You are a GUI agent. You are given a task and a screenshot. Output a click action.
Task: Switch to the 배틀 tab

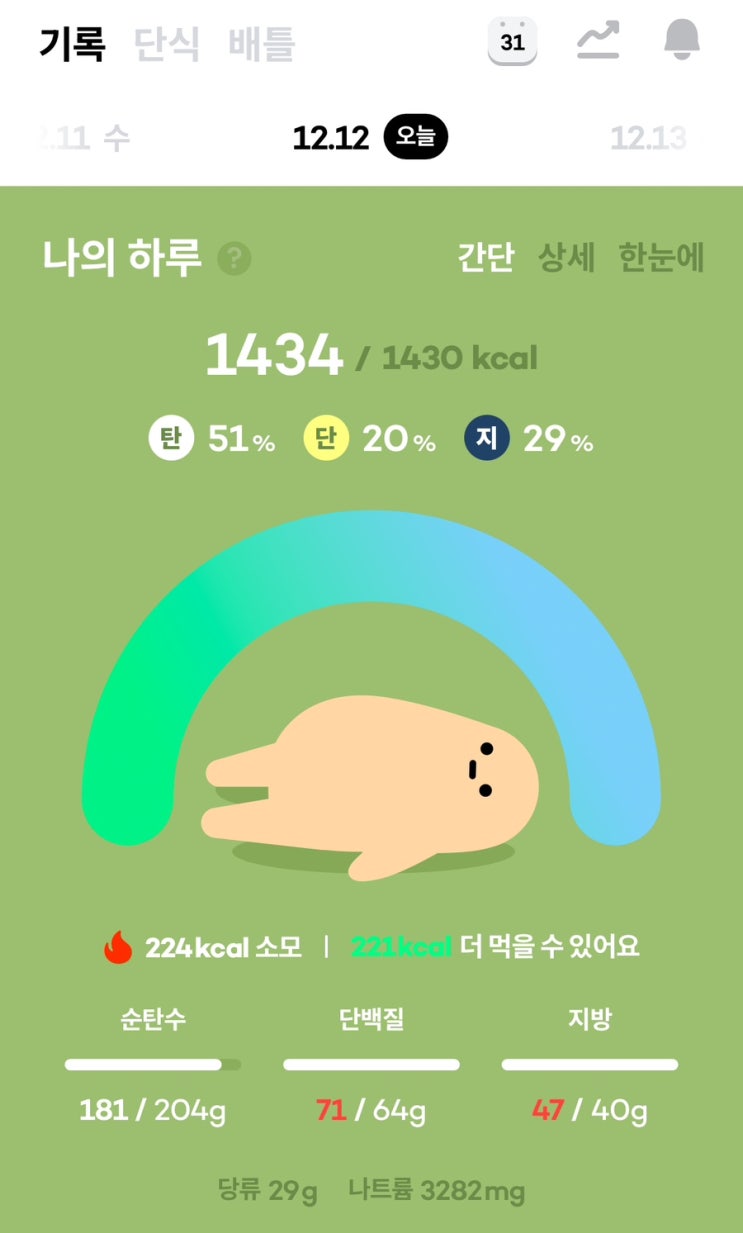pos(262,43)
